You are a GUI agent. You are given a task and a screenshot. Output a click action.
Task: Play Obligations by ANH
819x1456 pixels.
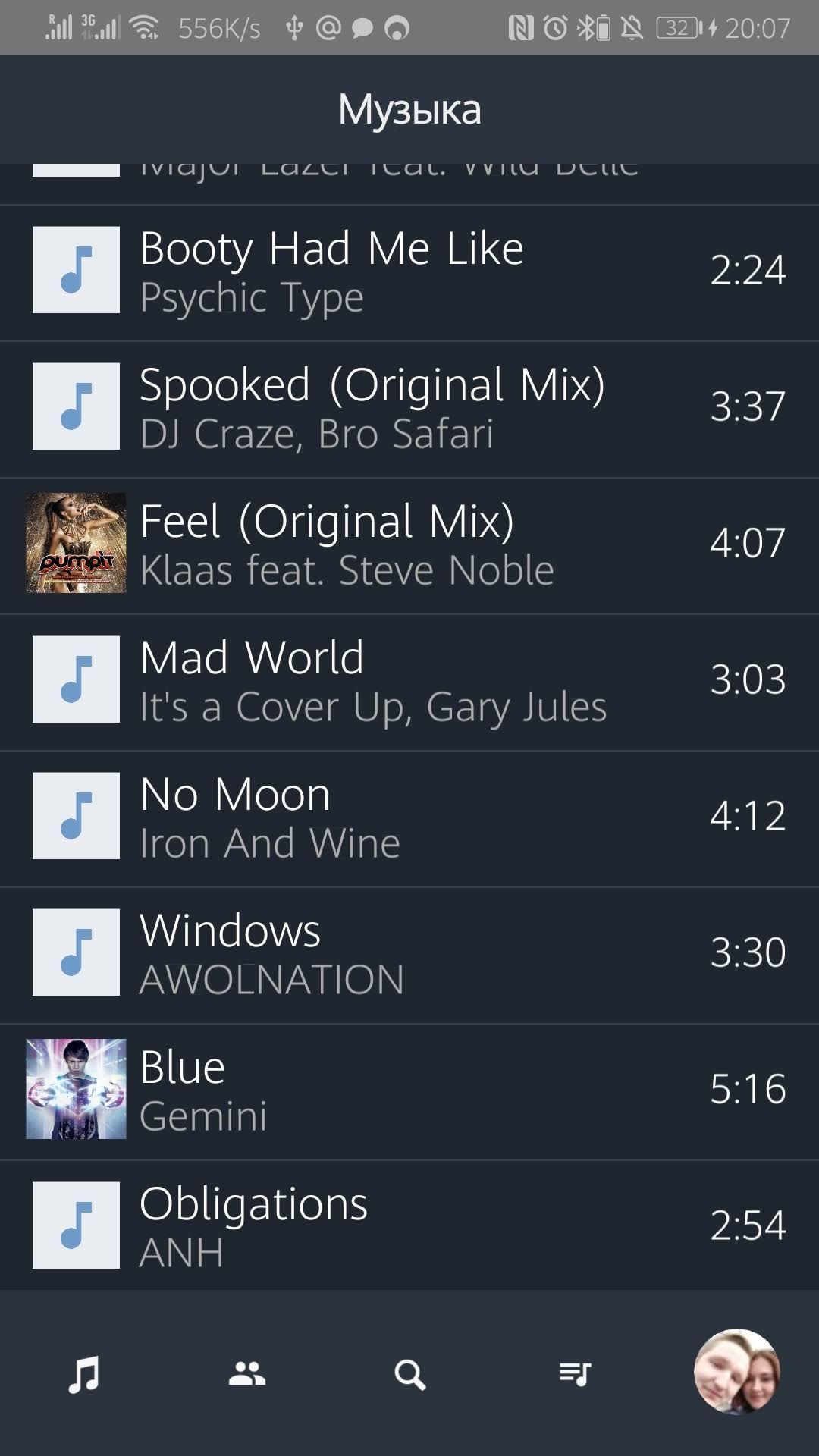pos(409,1225)
